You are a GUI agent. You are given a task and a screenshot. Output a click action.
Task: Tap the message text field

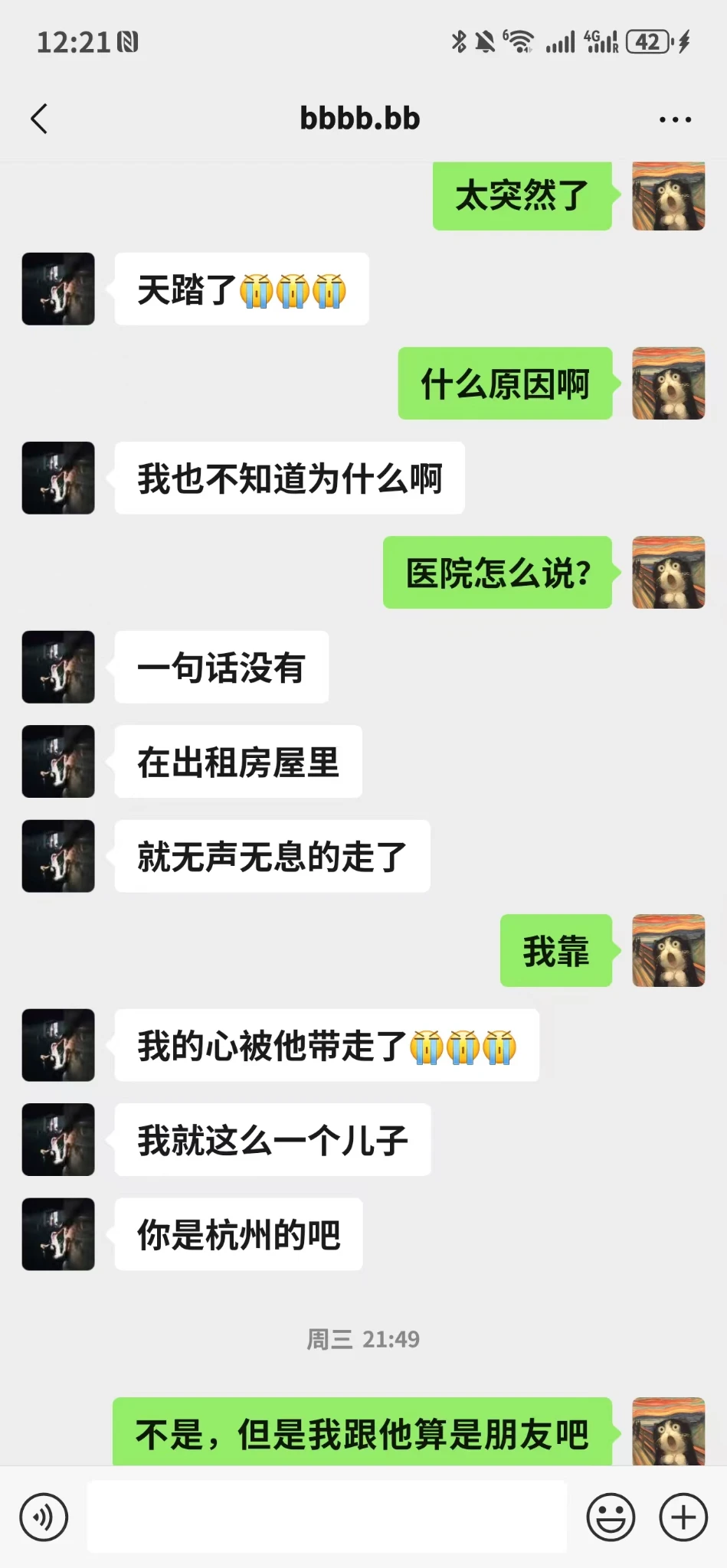click(x=327, y=1517)
